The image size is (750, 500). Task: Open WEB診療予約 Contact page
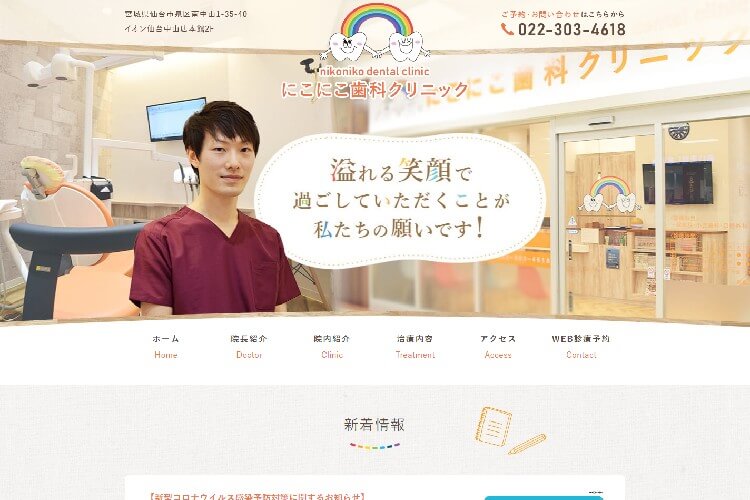pyautogui.click(x=581, y=346)
